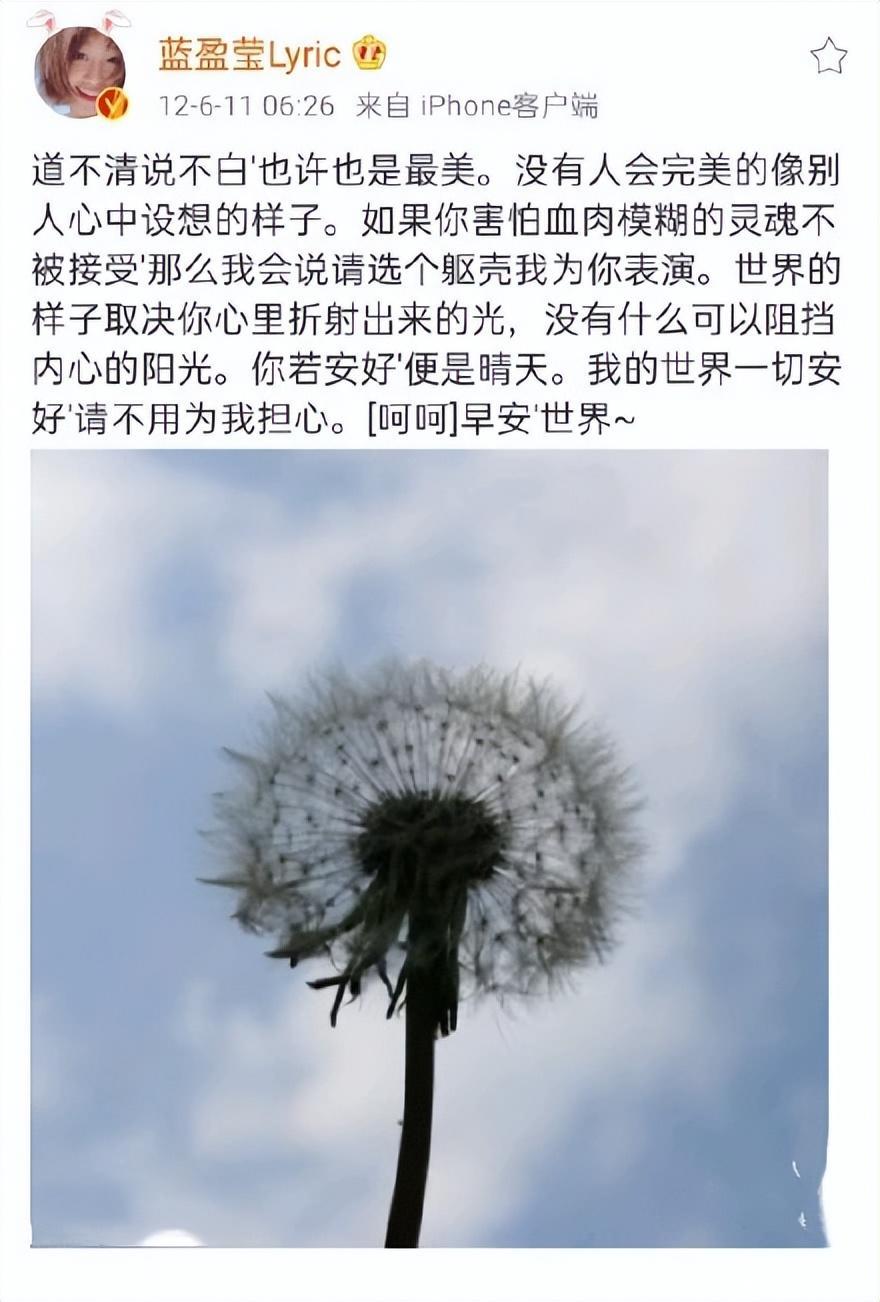Favorite this post with the star icon
The width and height of the screenshot is (880, 1302).
828,56
